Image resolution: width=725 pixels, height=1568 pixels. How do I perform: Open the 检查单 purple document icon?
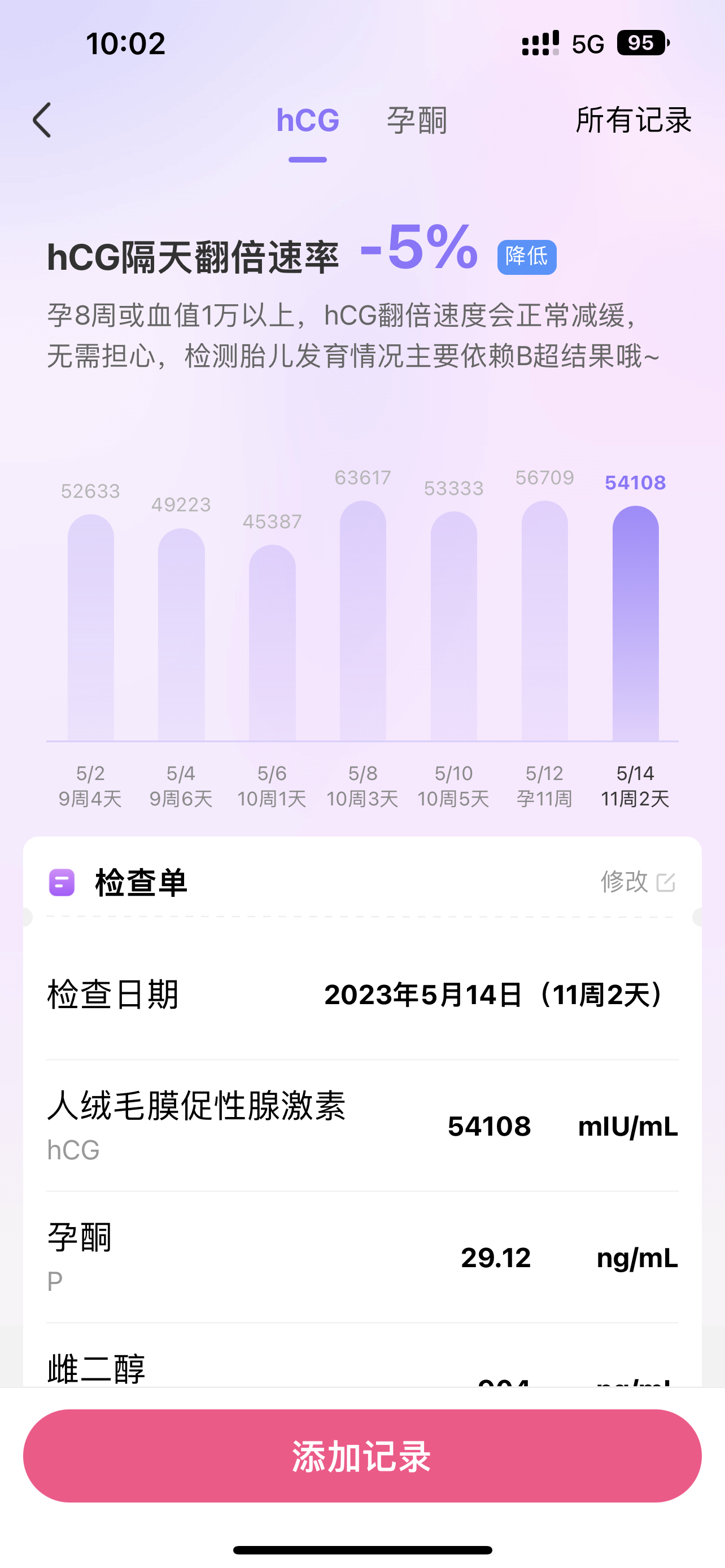click(62, 882)
